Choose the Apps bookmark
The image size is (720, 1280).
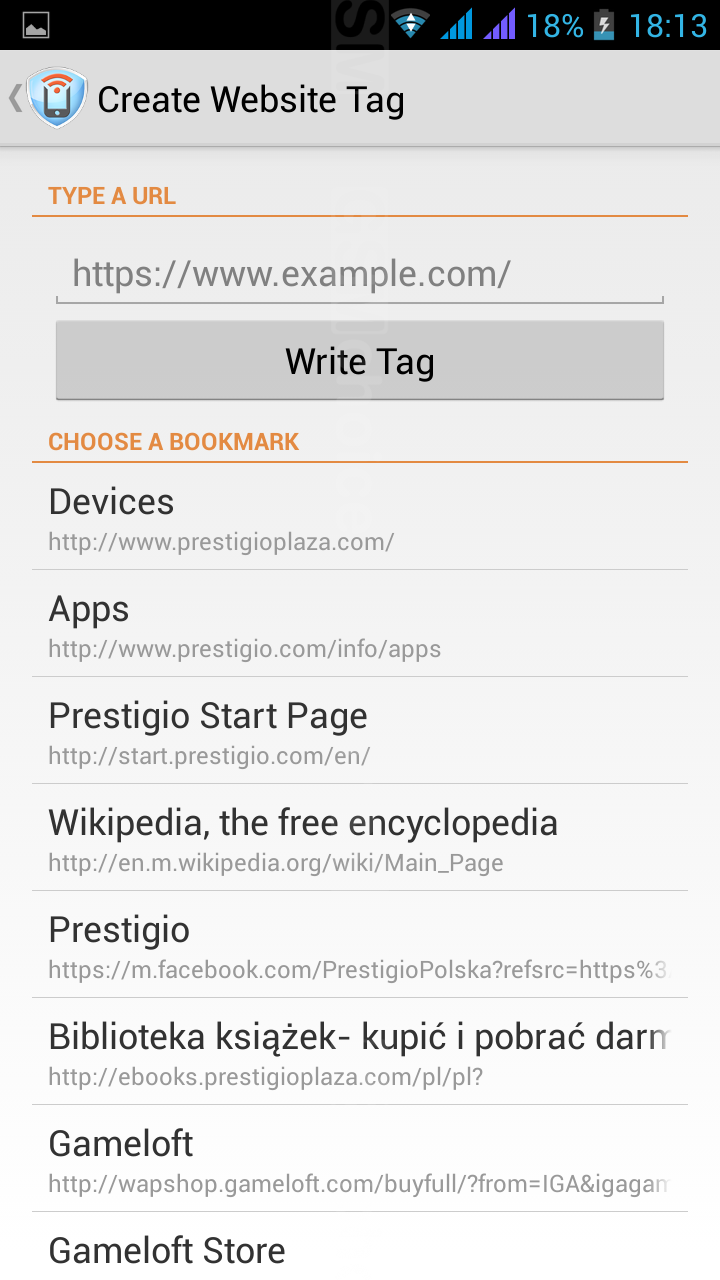tap(360, 626)
